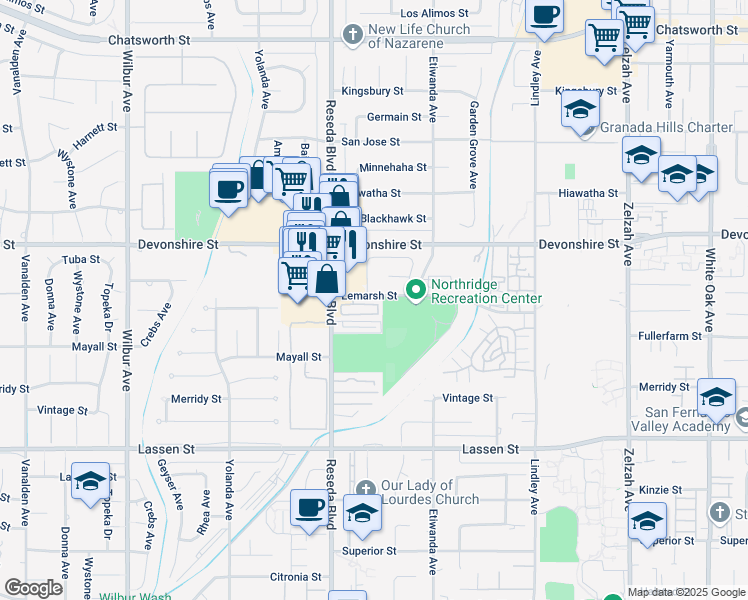Tap the New Life Church of Nazarene pin
The width and height of the screenshot is (748, 600).
coord(353,36)
